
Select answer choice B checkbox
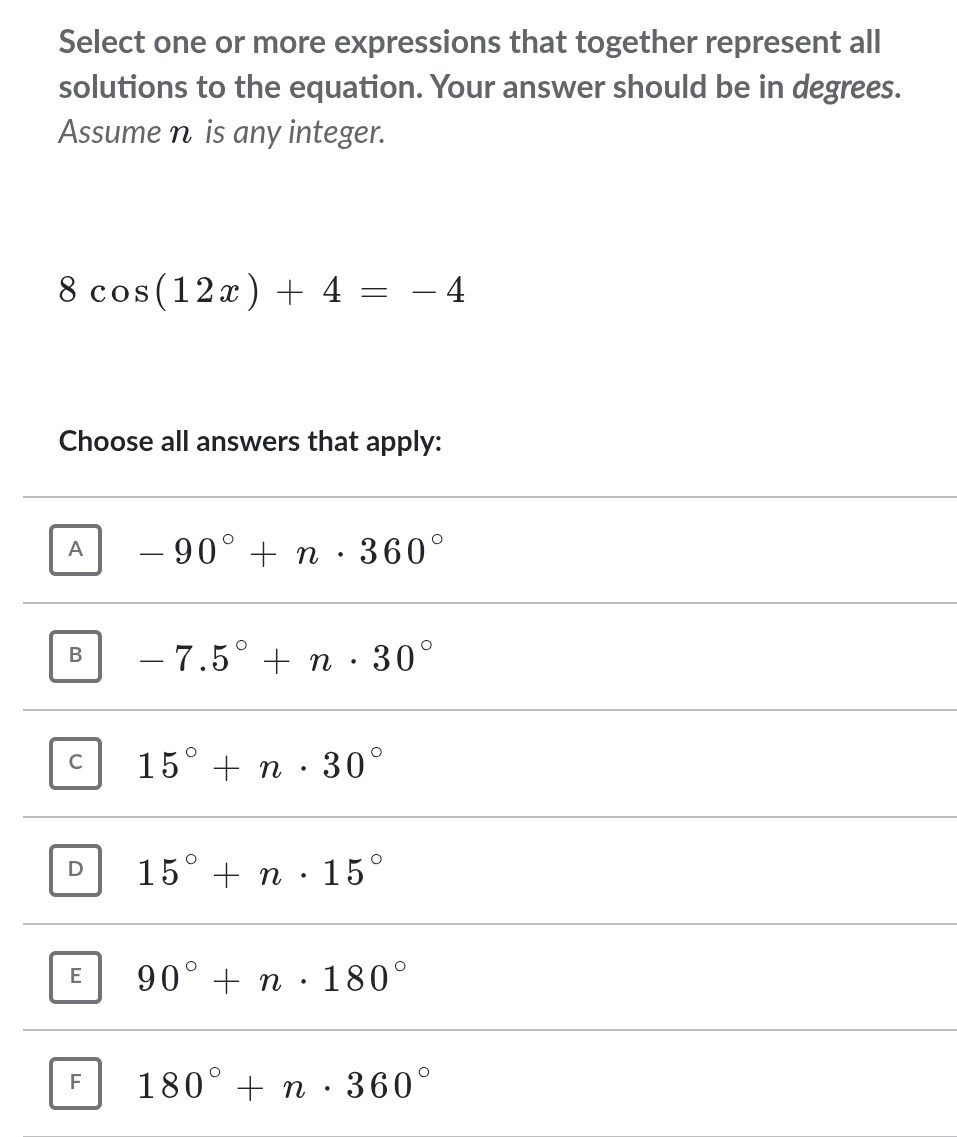[x=74, y=657]
